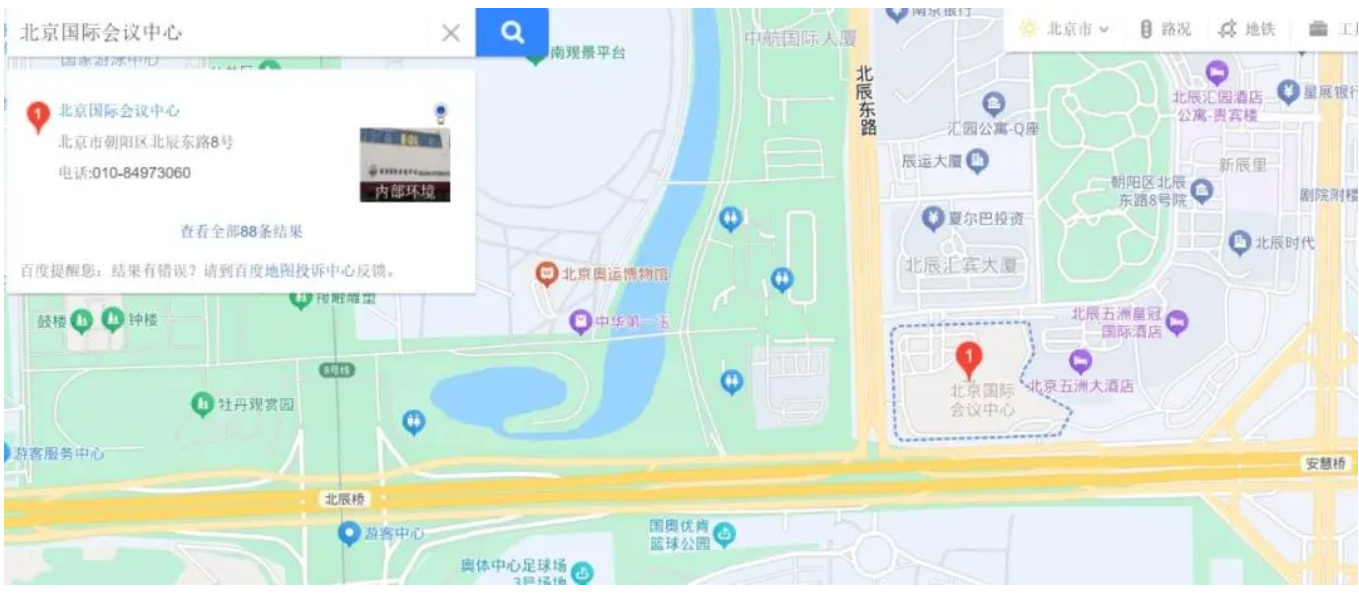The image size is (1359, 606).
Task: Tap the red marker 1 on the map
Action: point(967,357)
